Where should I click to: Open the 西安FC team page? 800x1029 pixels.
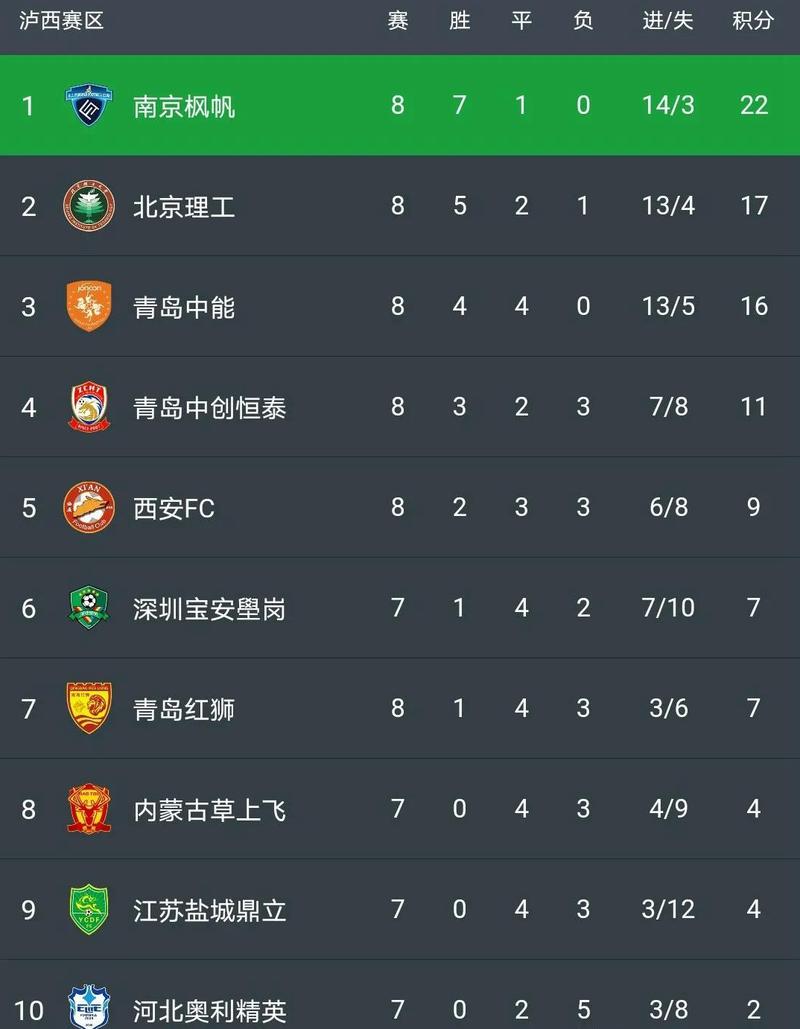(x=175, y=508)
